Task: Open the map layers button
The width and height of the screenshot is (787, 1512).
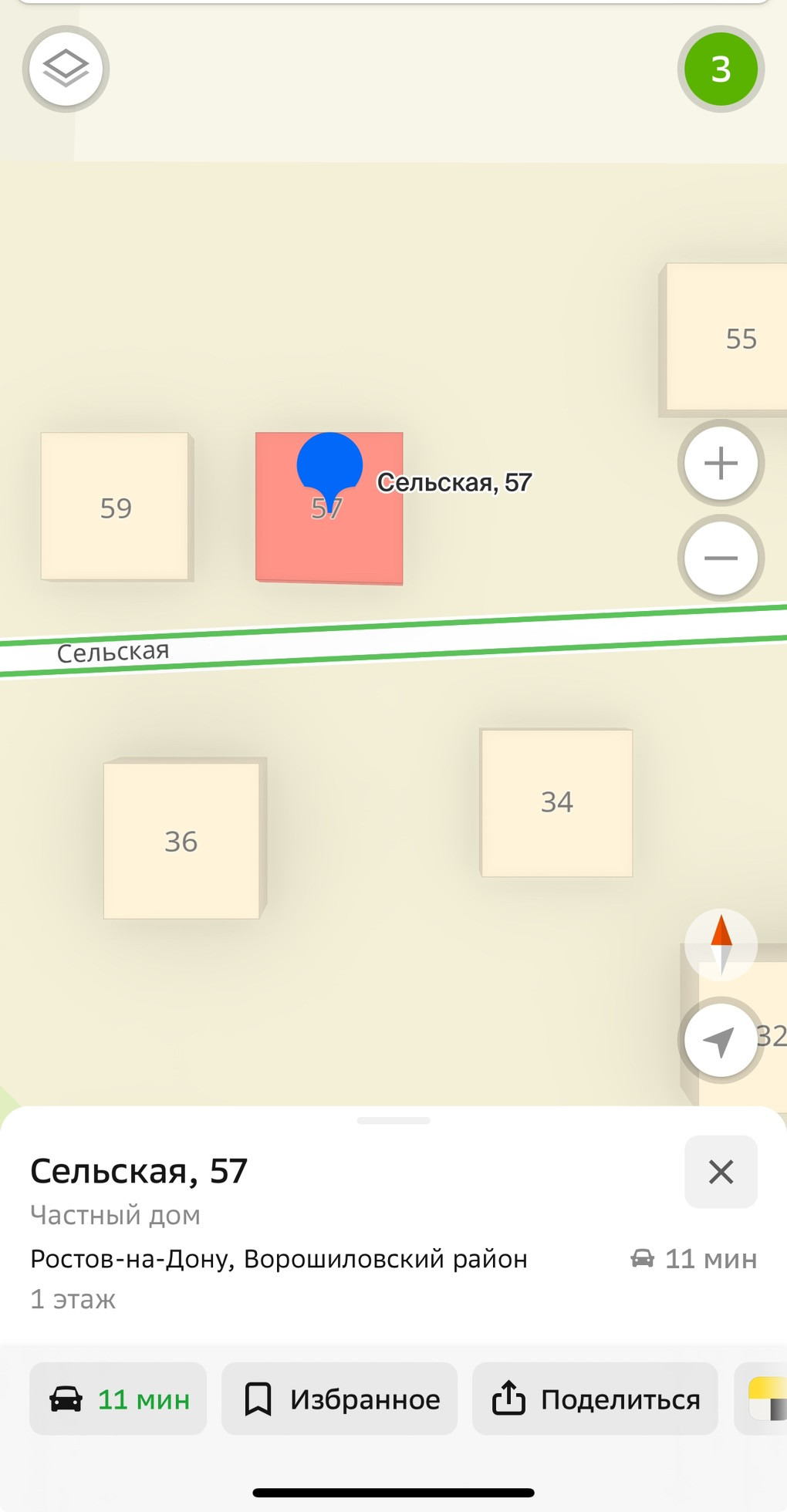Action: pos(66,69)
